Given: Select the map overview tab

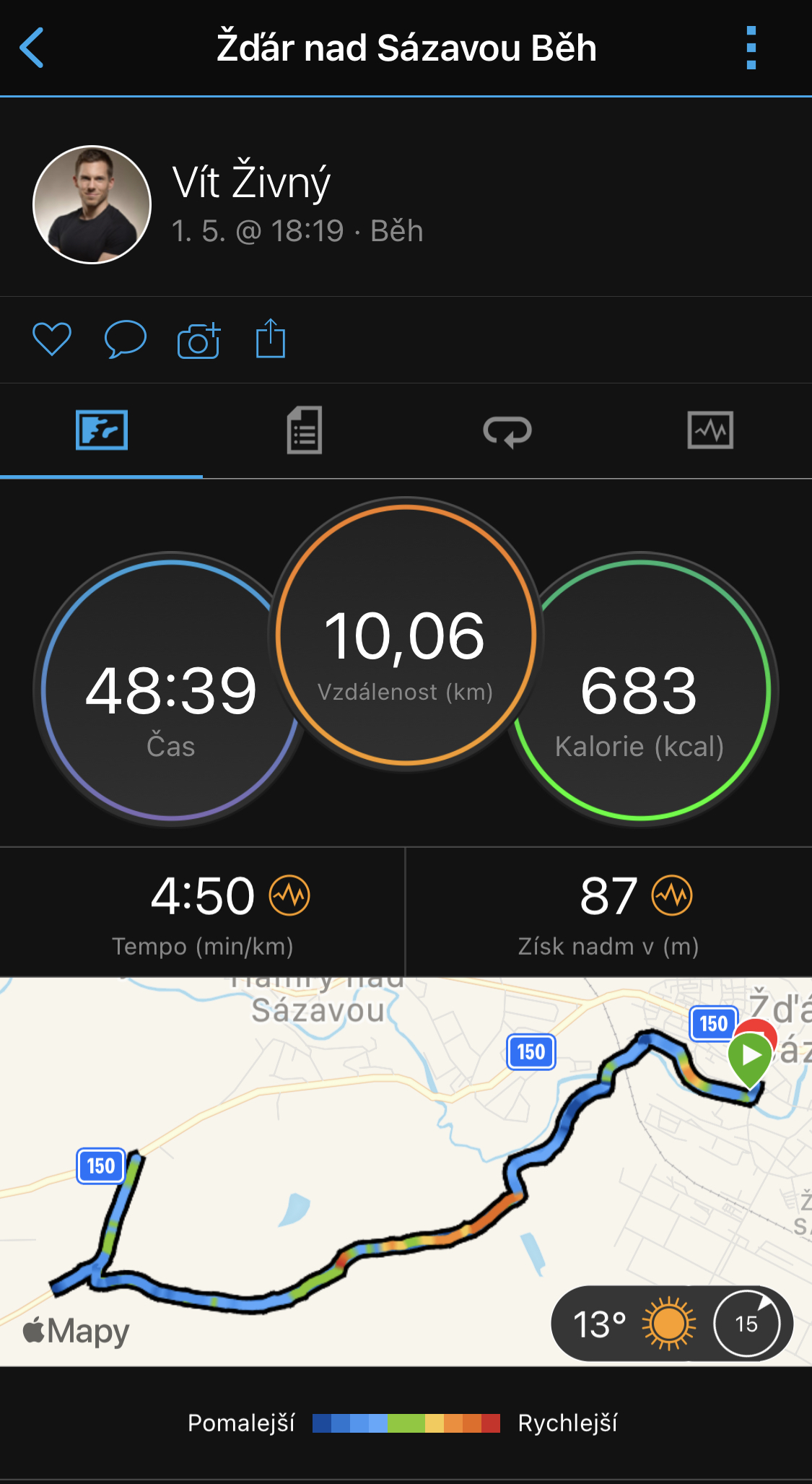Looking at the screenshot, I should coord(102,430).
